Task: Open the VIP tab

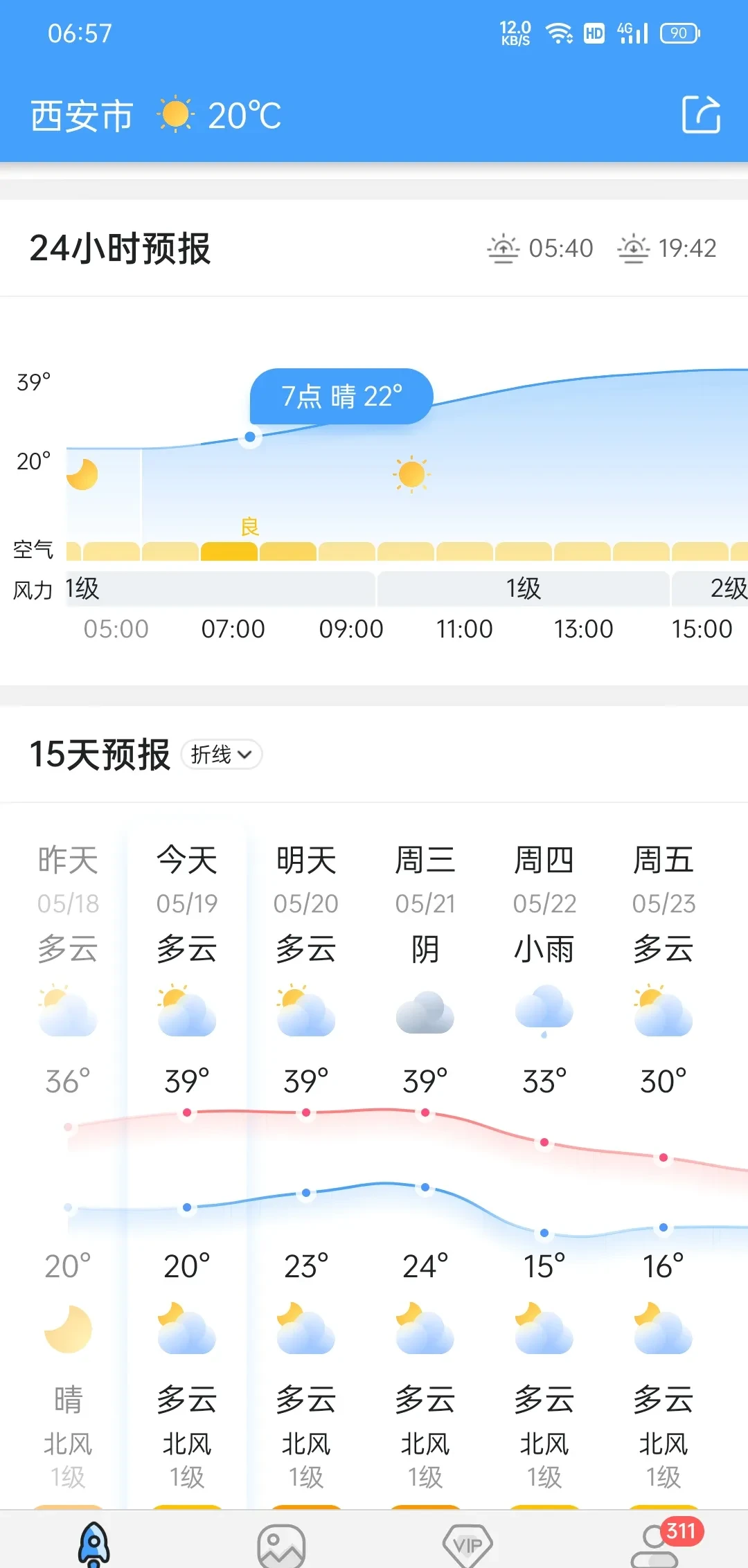Action: click(467, 1545)
